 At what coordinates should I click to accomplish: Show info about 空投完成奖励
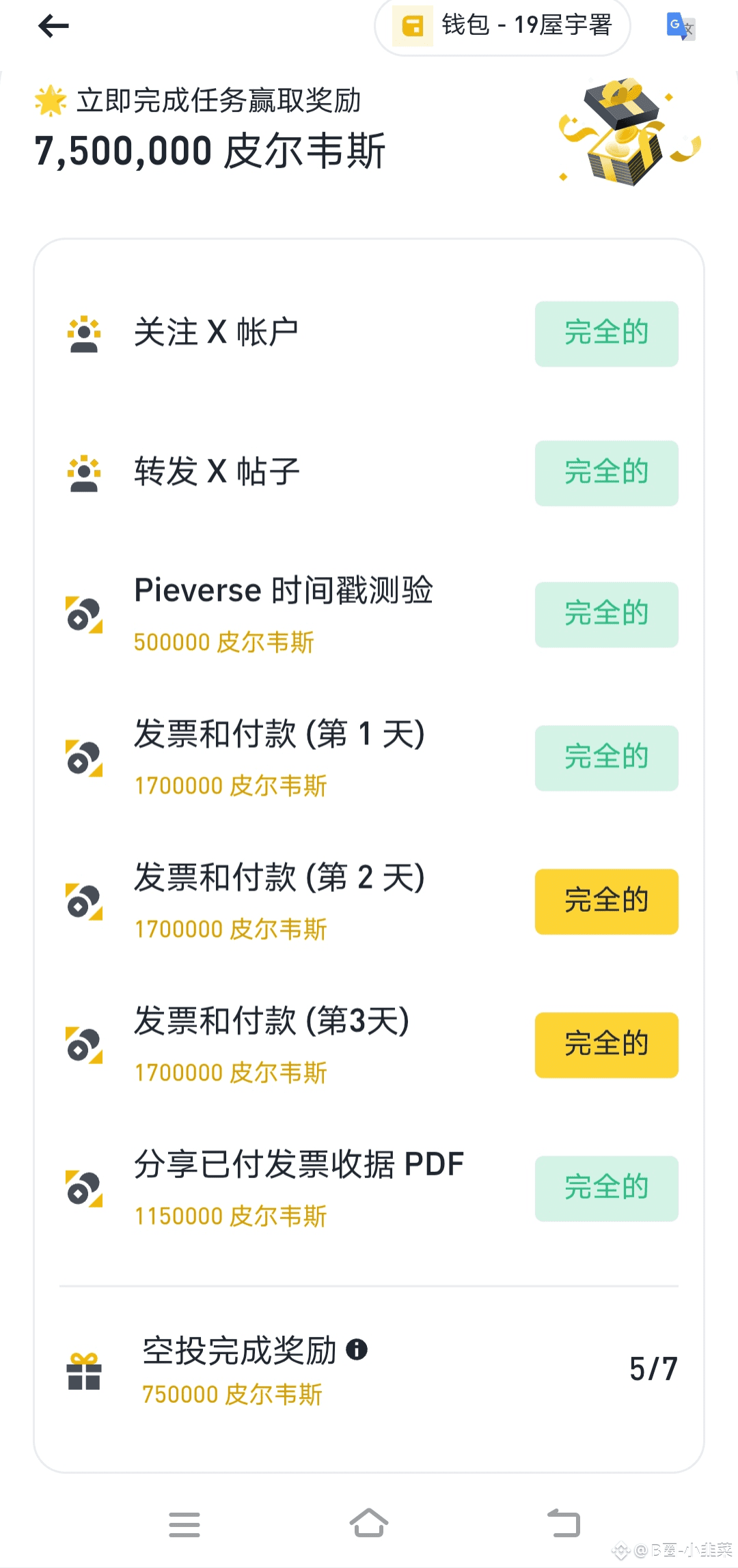tap(357, 1349)
